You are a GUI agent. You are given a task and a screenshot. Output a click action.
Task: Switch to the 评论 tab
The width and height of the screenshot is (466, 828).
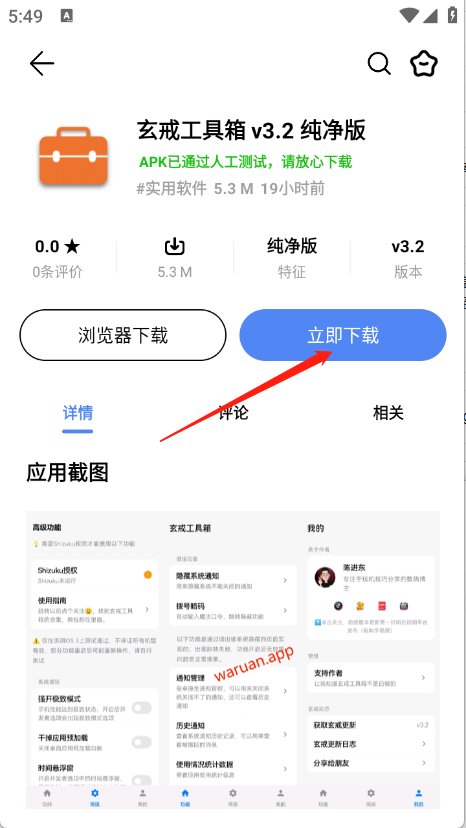click(x=233, y=412)
